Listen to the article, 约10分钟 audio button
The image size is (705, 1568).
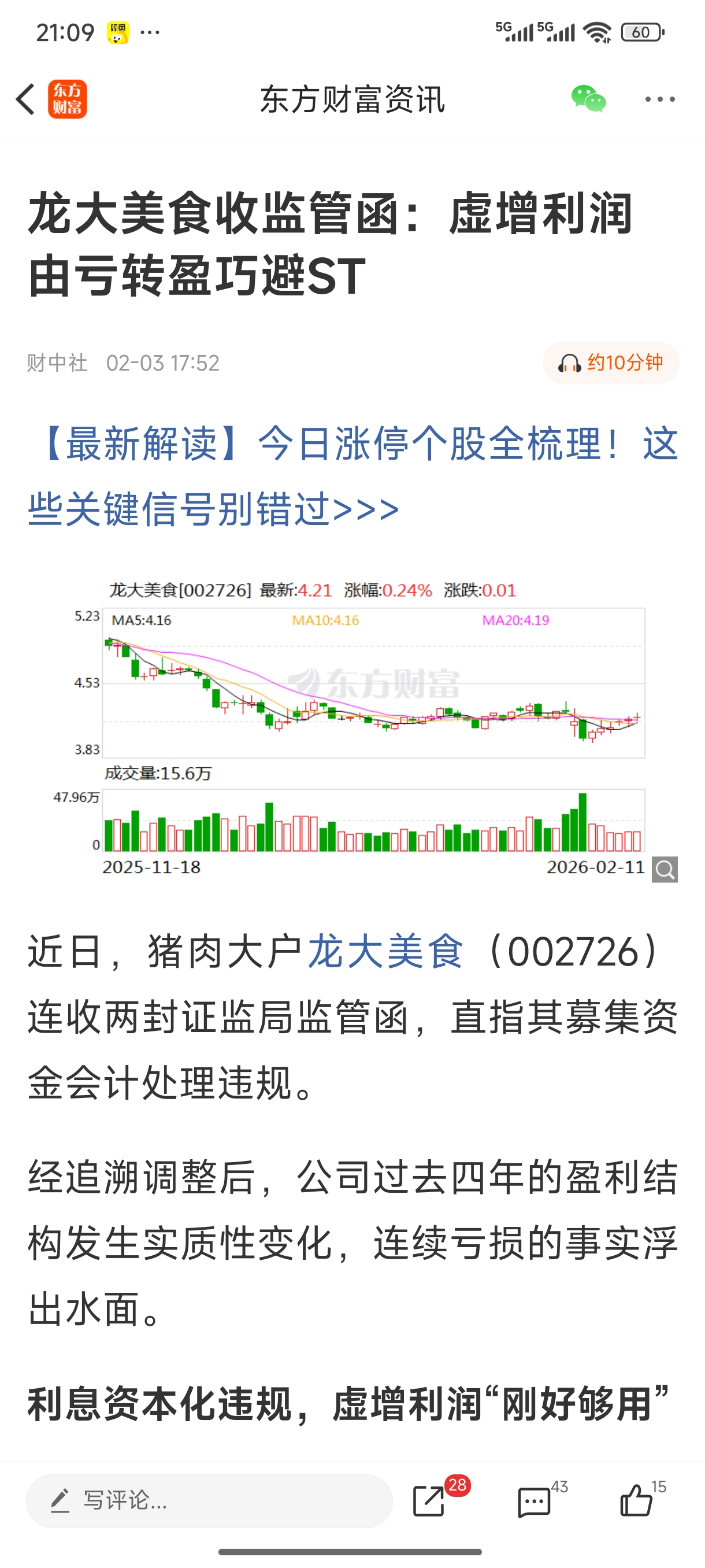click(x=611, y=363)
